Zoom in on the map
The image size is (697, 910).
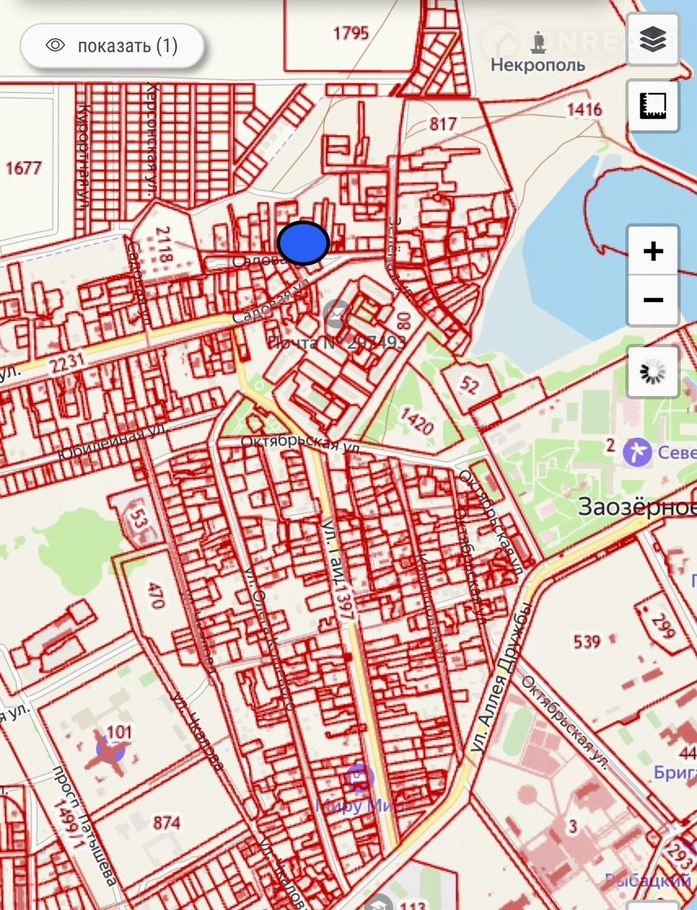pos(653,251)
